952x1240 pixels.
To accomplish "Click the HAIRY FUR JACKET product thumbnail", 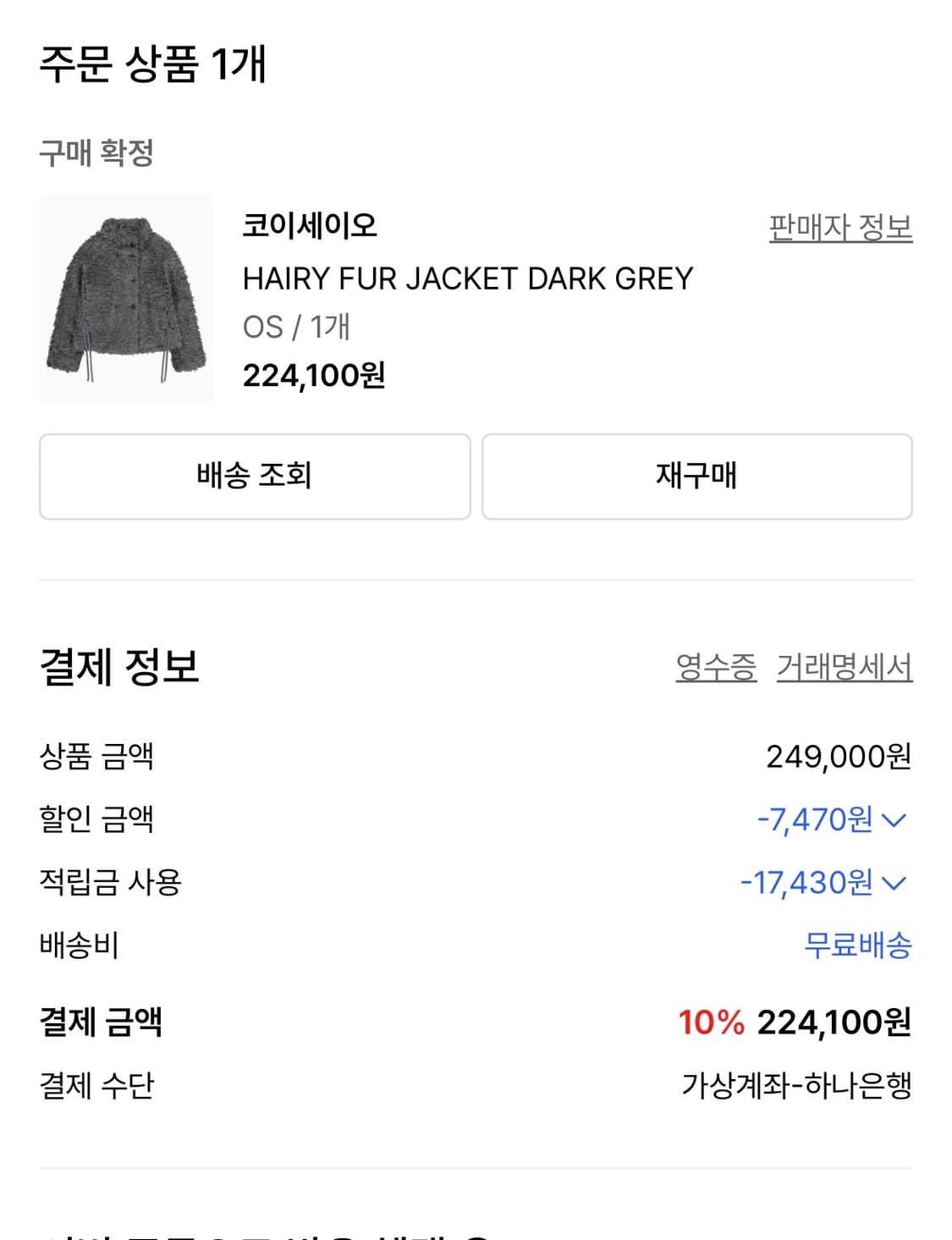I will (124, 302).
